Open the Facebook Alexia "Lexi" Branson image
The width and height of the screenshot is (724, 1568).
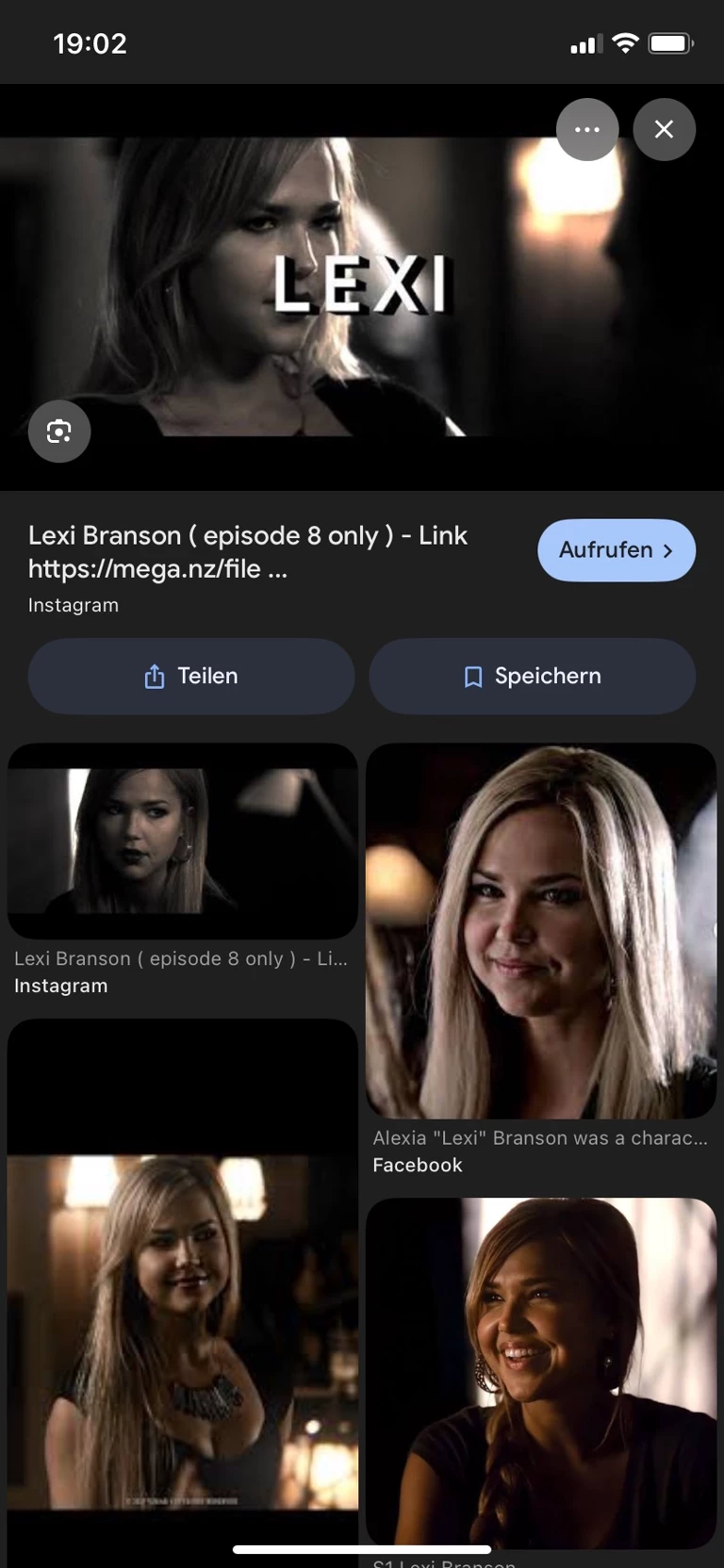tap(540, 931)
